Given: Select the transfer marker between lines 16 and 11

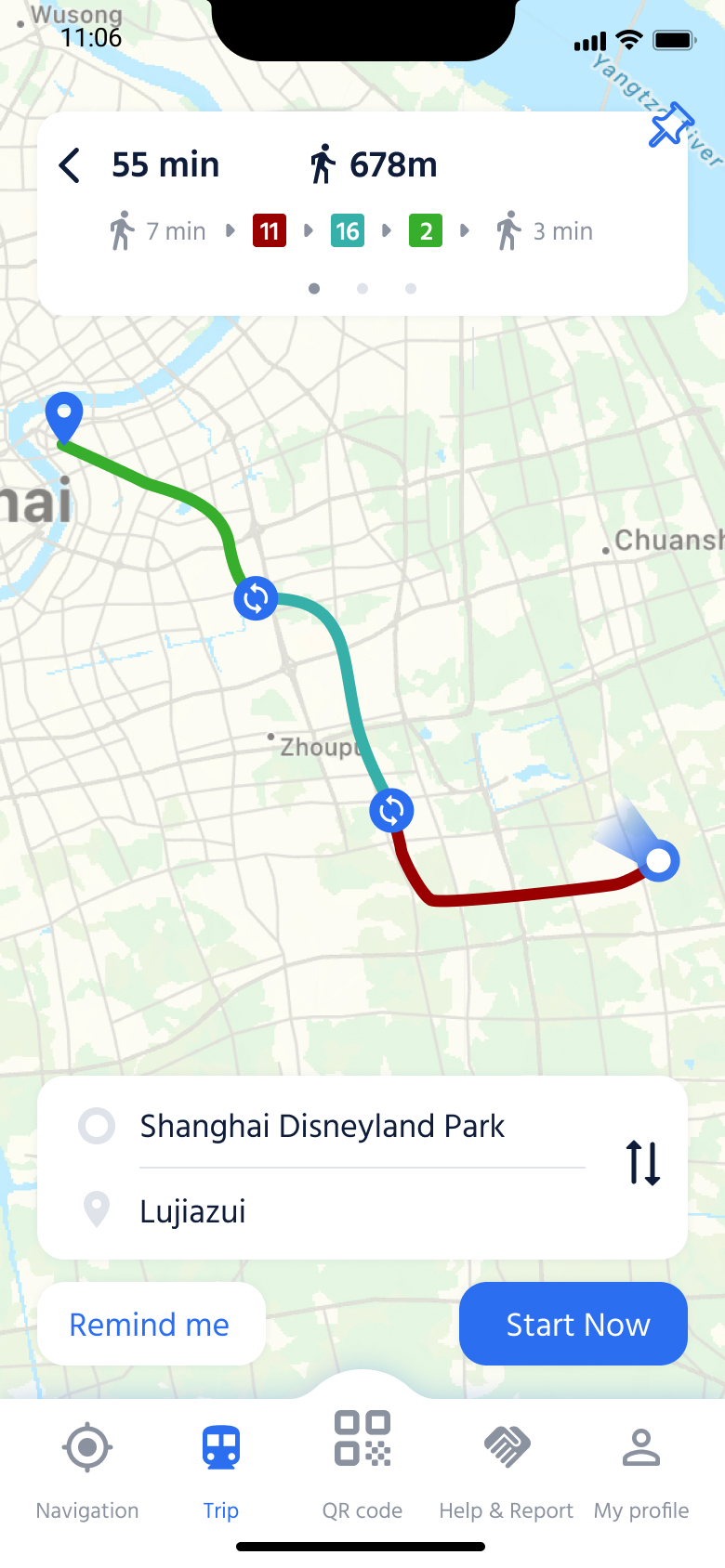Looking at the screenshot, I should 391,811.
